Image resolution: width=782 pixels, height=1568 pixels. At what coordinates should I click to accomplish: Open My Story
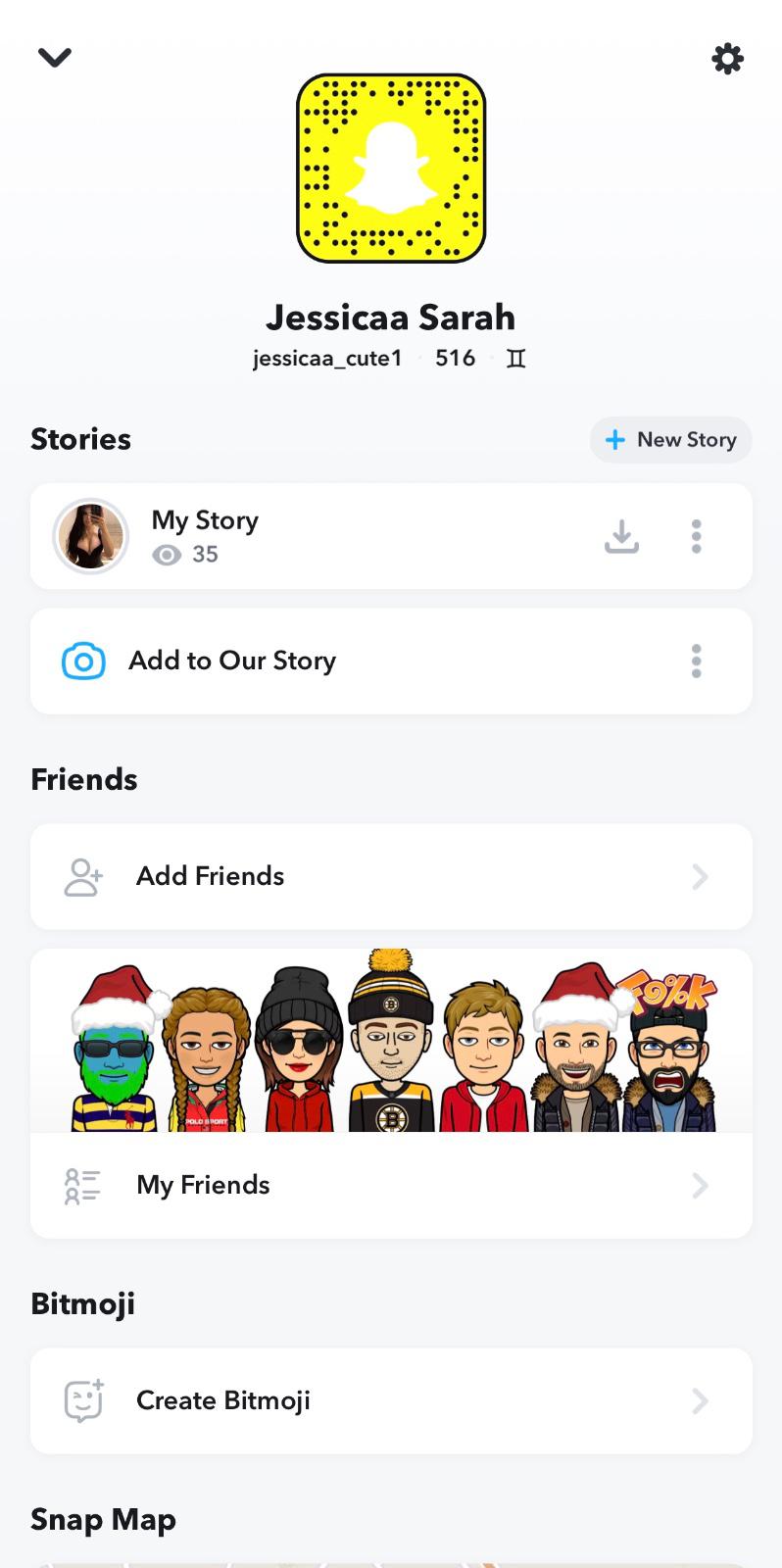(206, 535)
